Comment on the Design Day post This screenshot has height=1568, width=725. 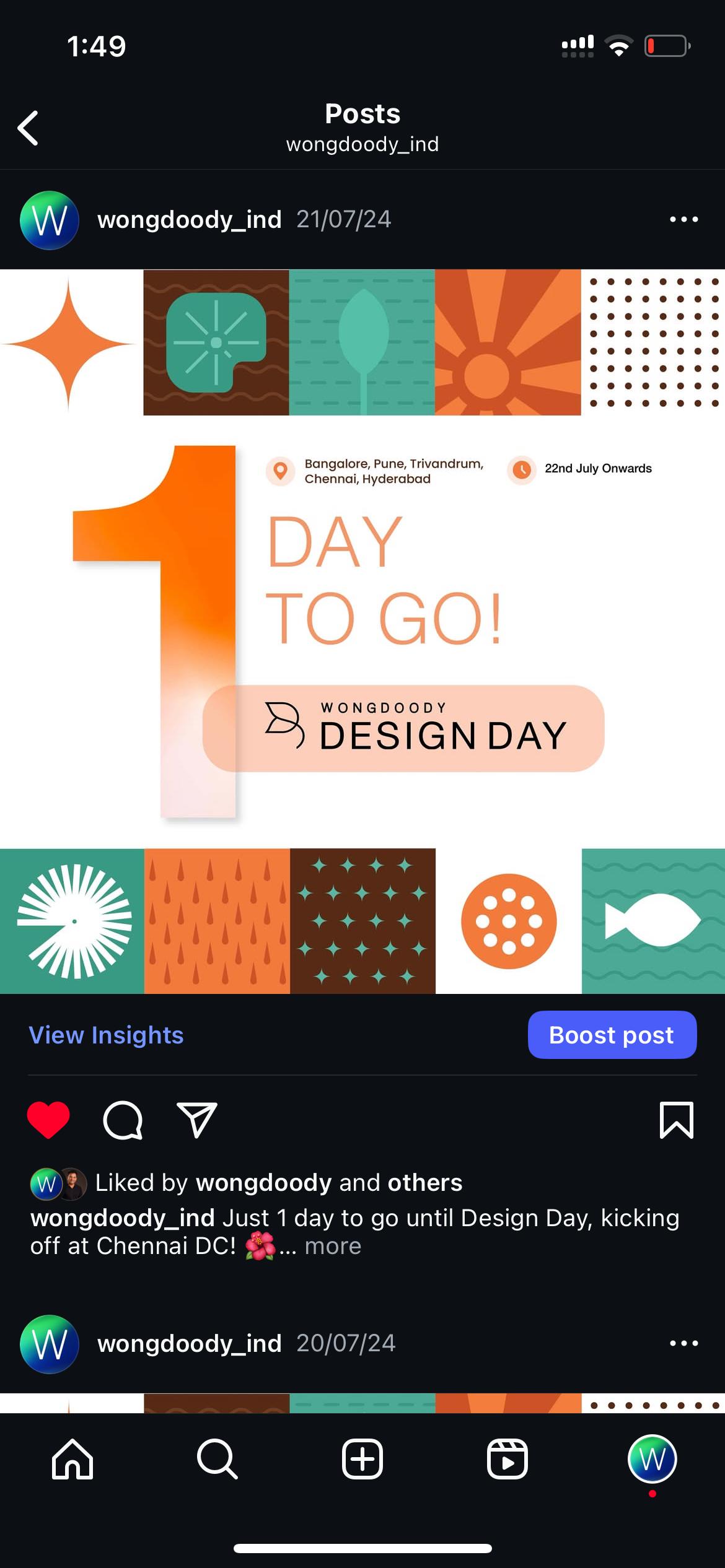coord(123,1120)
